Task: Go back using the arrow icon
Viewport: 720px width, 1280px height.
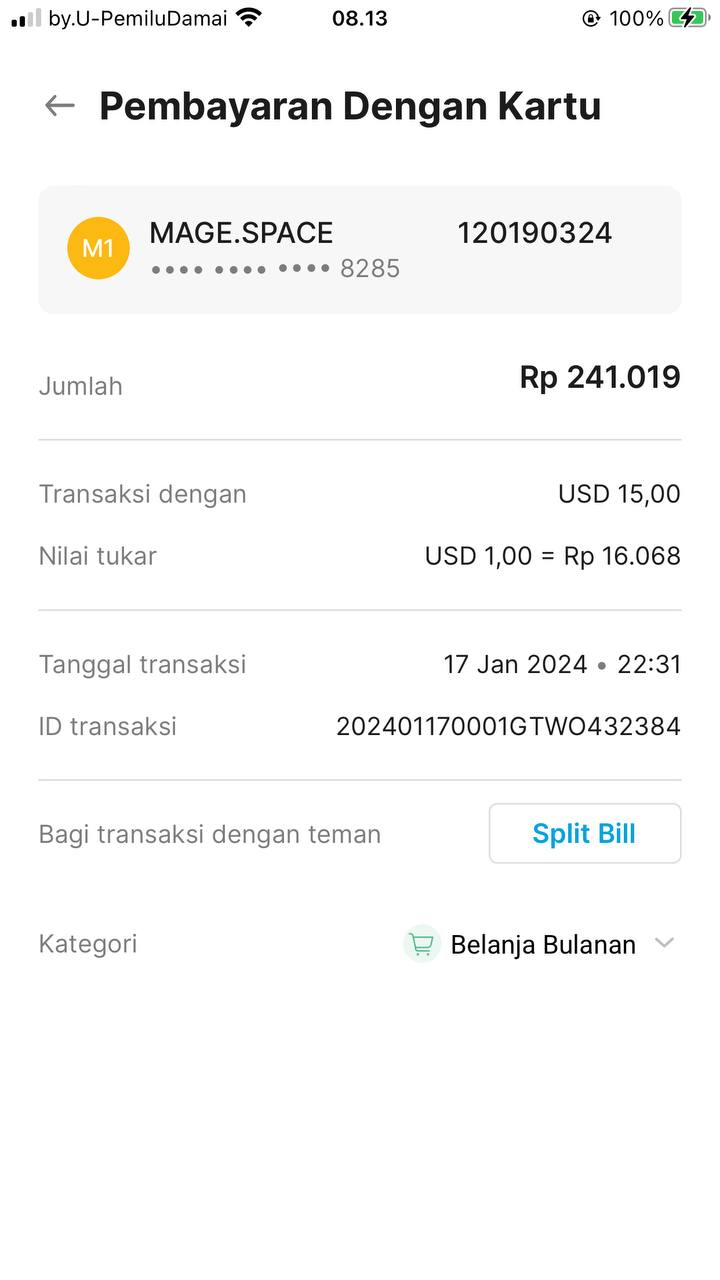Action: [x=60, y=106]
